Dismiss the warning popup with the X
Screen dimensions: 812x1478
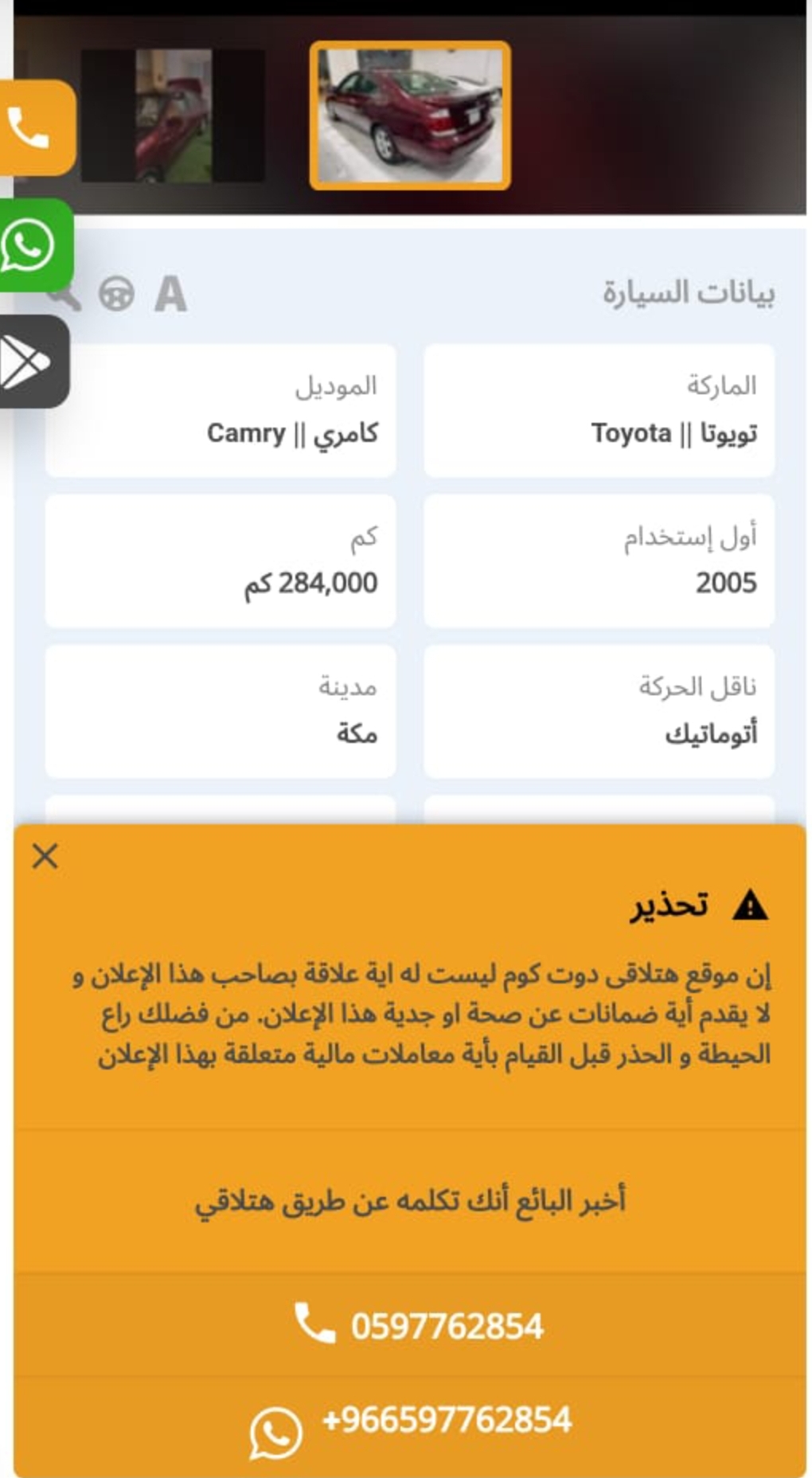[45, 856]
